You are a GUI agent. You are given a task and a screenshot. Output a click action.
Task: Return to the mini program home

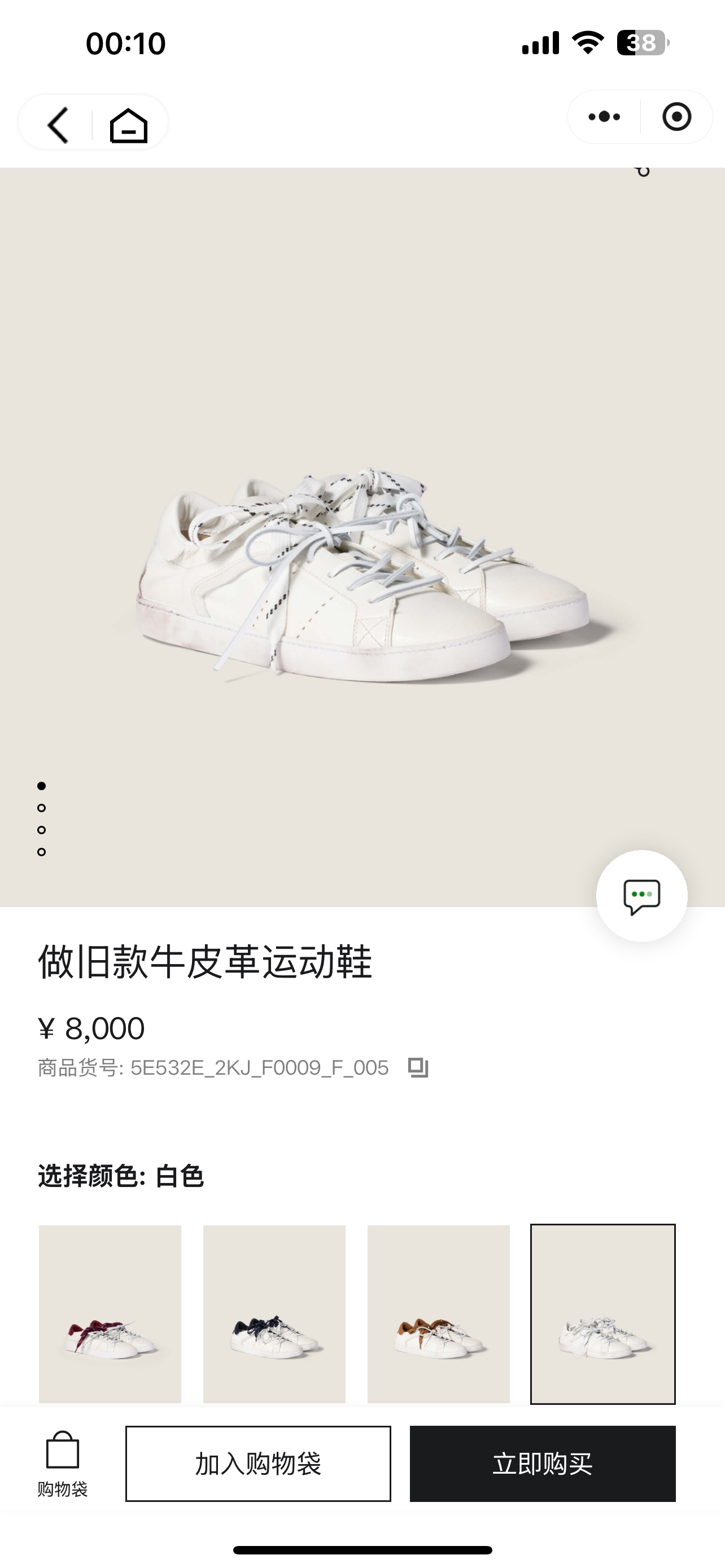click(x=128, y=125)
